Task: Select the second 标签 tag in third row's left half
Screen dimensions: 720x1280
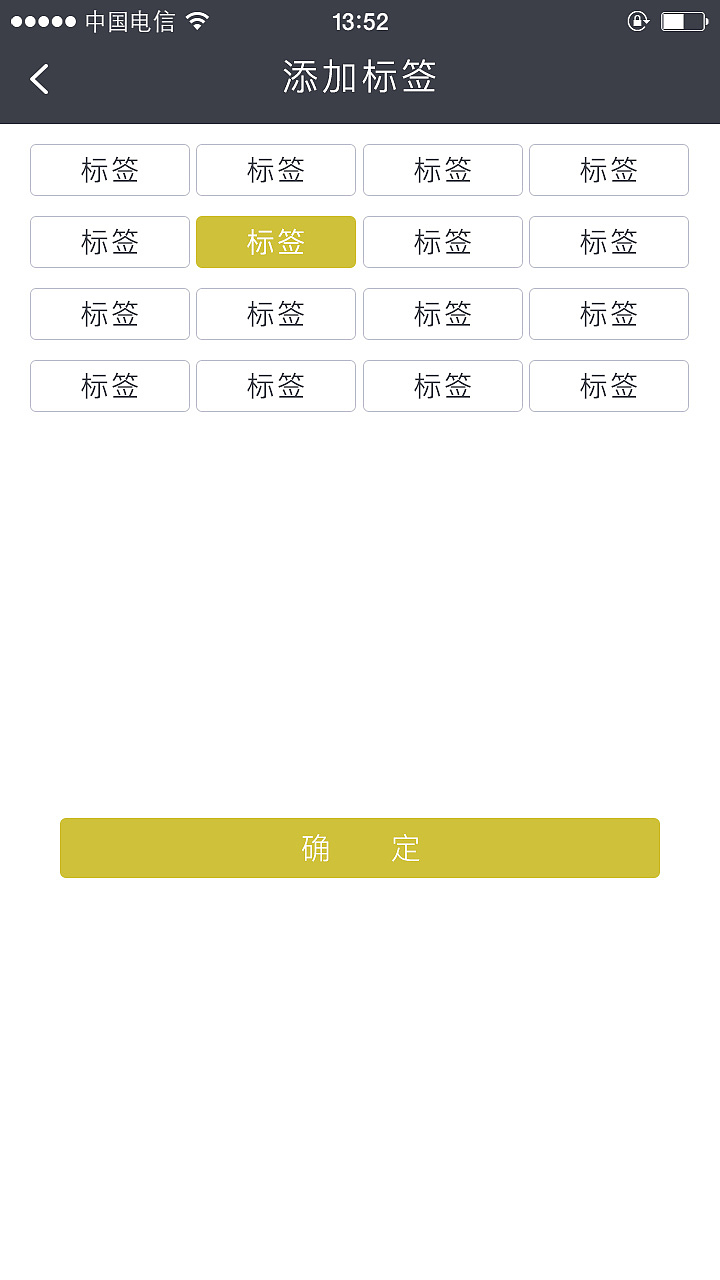Action: point(276,313)
